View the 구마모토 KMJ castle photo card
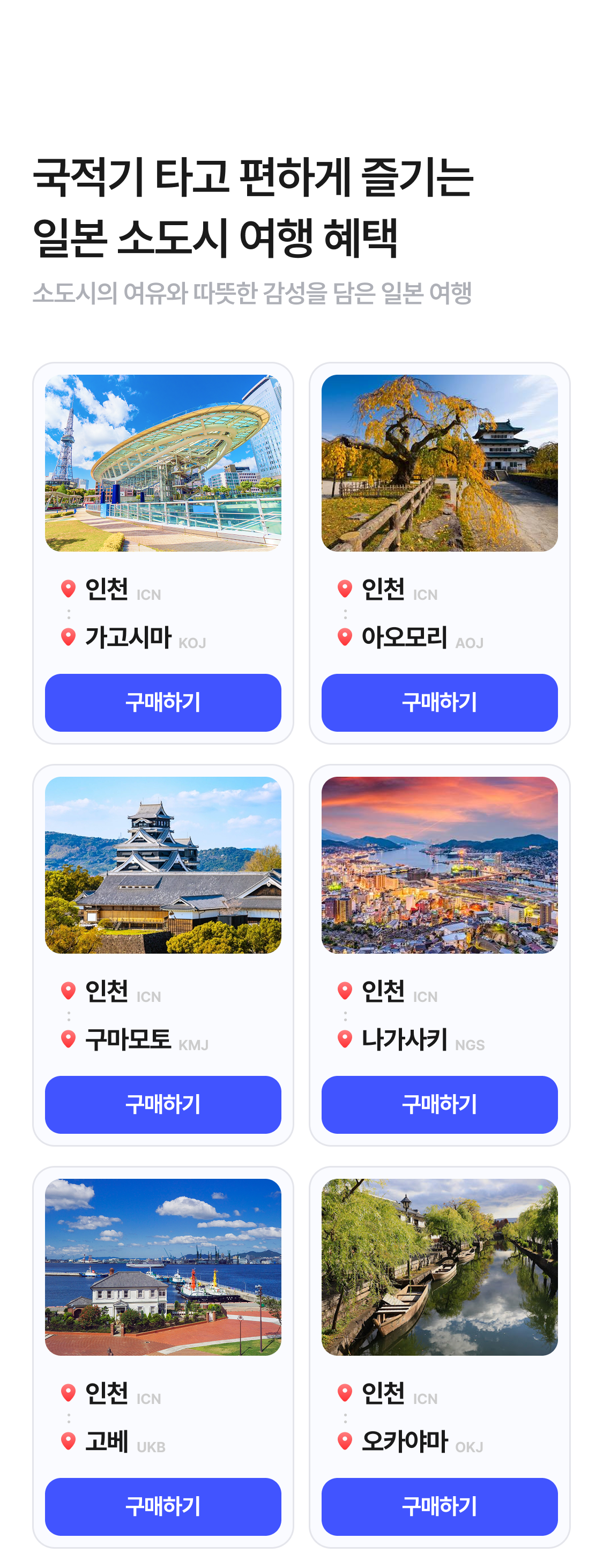This screenshot has height=1568, width=603. [162, 864]
